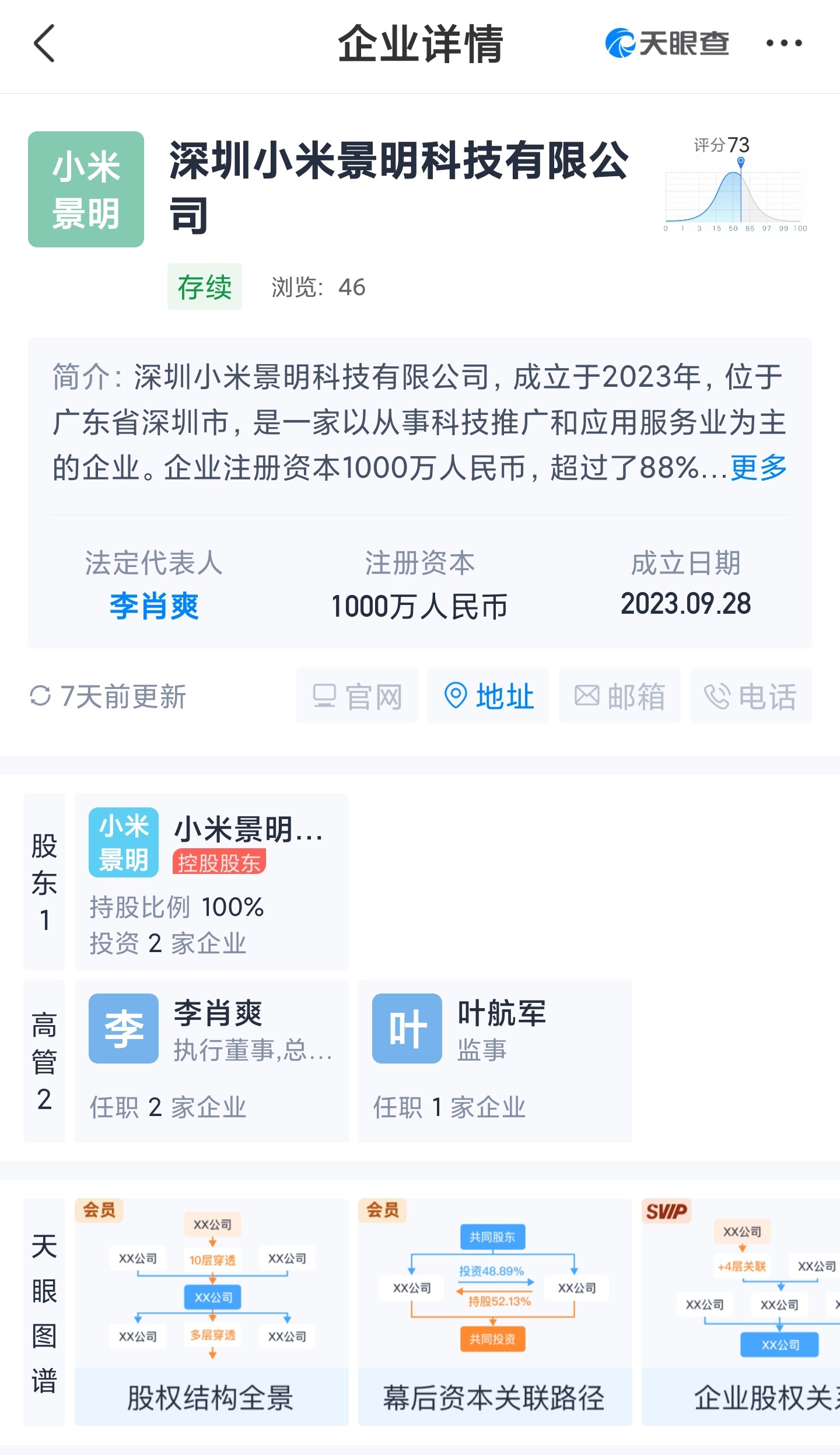Go back using the top-left arrow

pos(44,43)
